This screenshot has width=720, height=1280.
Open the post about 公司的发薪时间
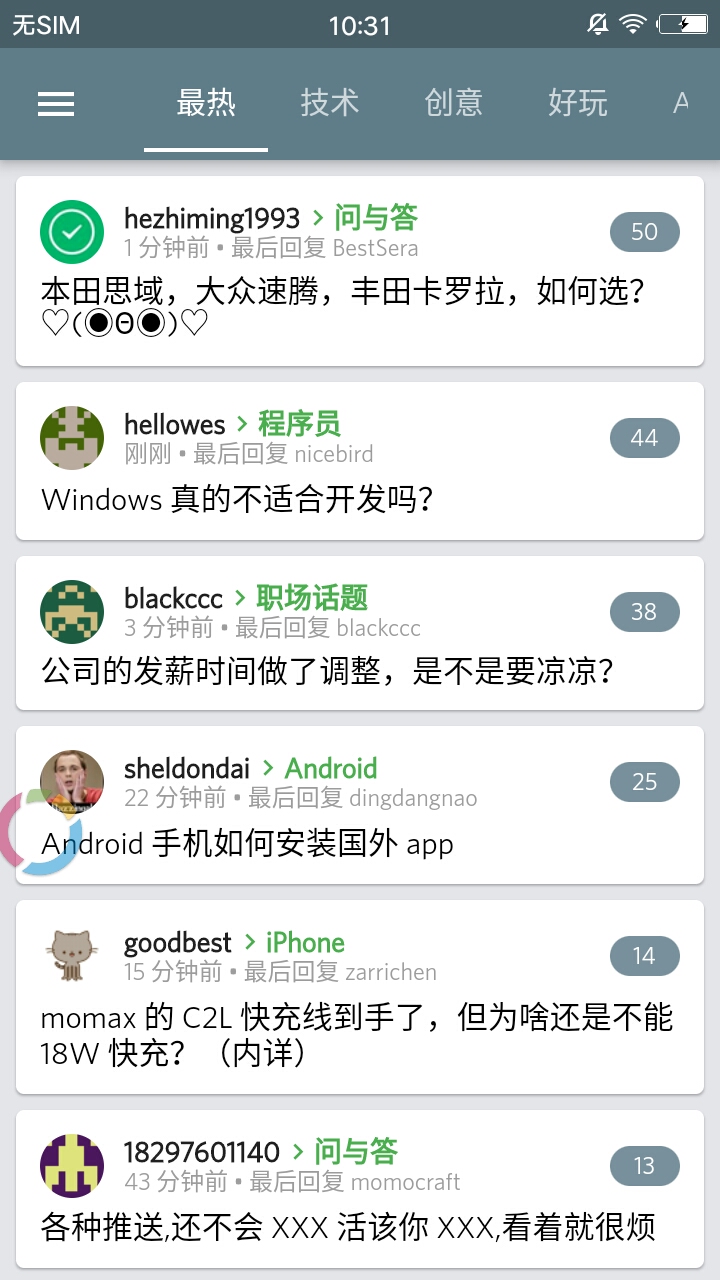[327, 671]
